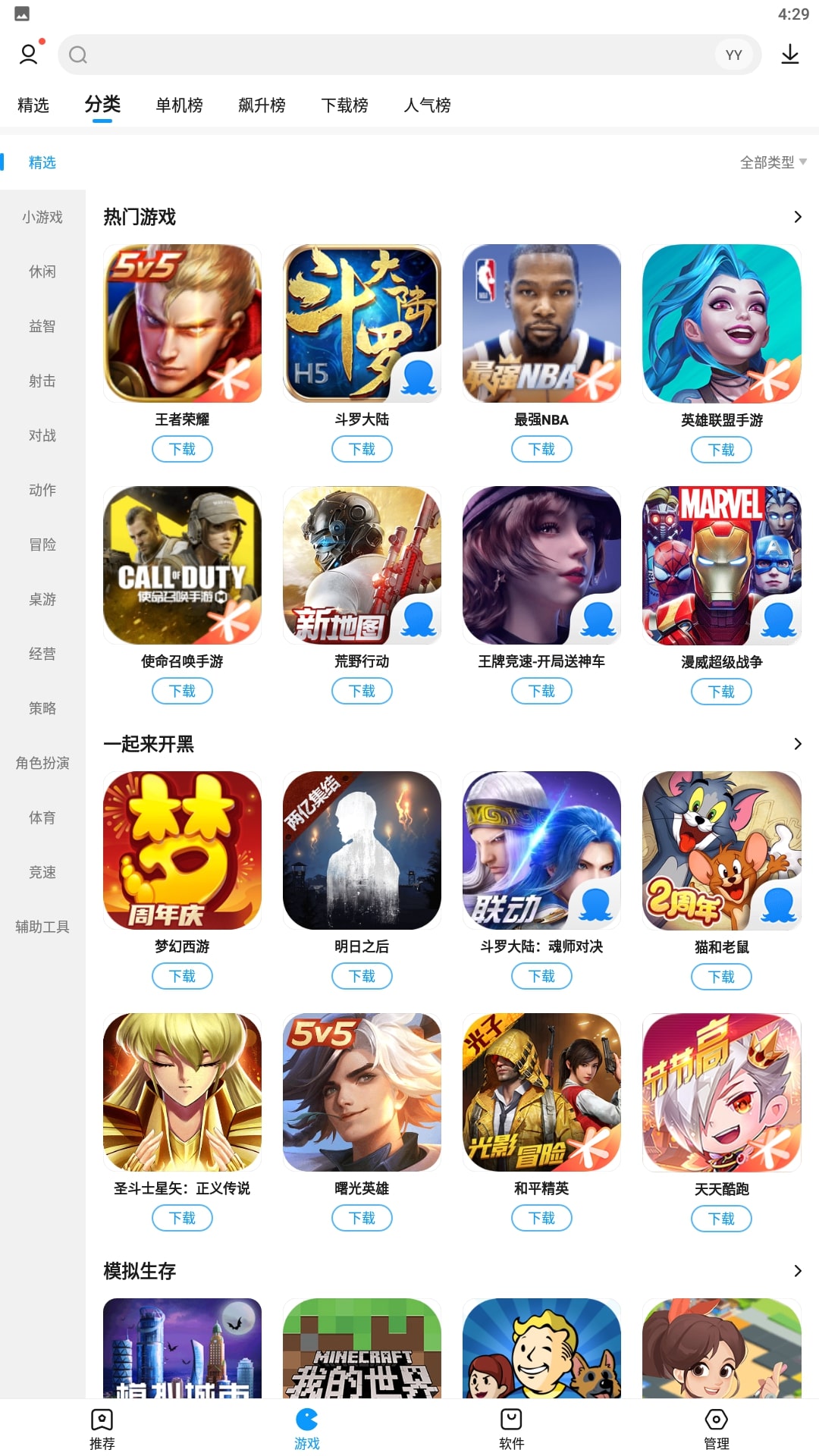Tap the search box
The width and height of the screenshot is (819, 1456).
(394, 55)
